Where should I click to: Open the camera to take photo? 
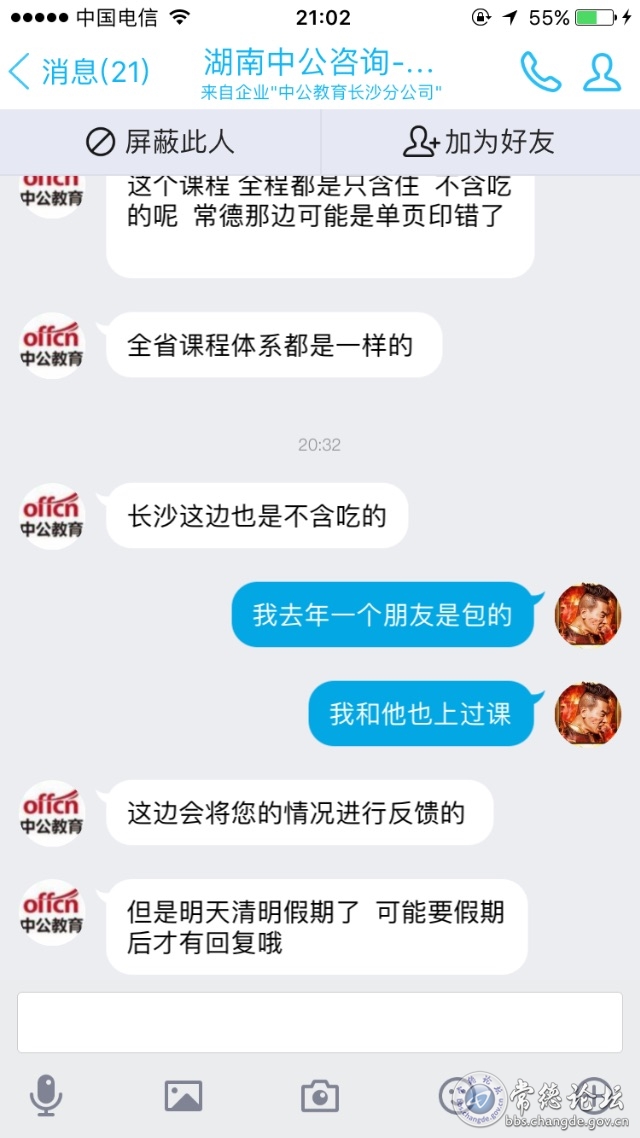click(320, 1096)
